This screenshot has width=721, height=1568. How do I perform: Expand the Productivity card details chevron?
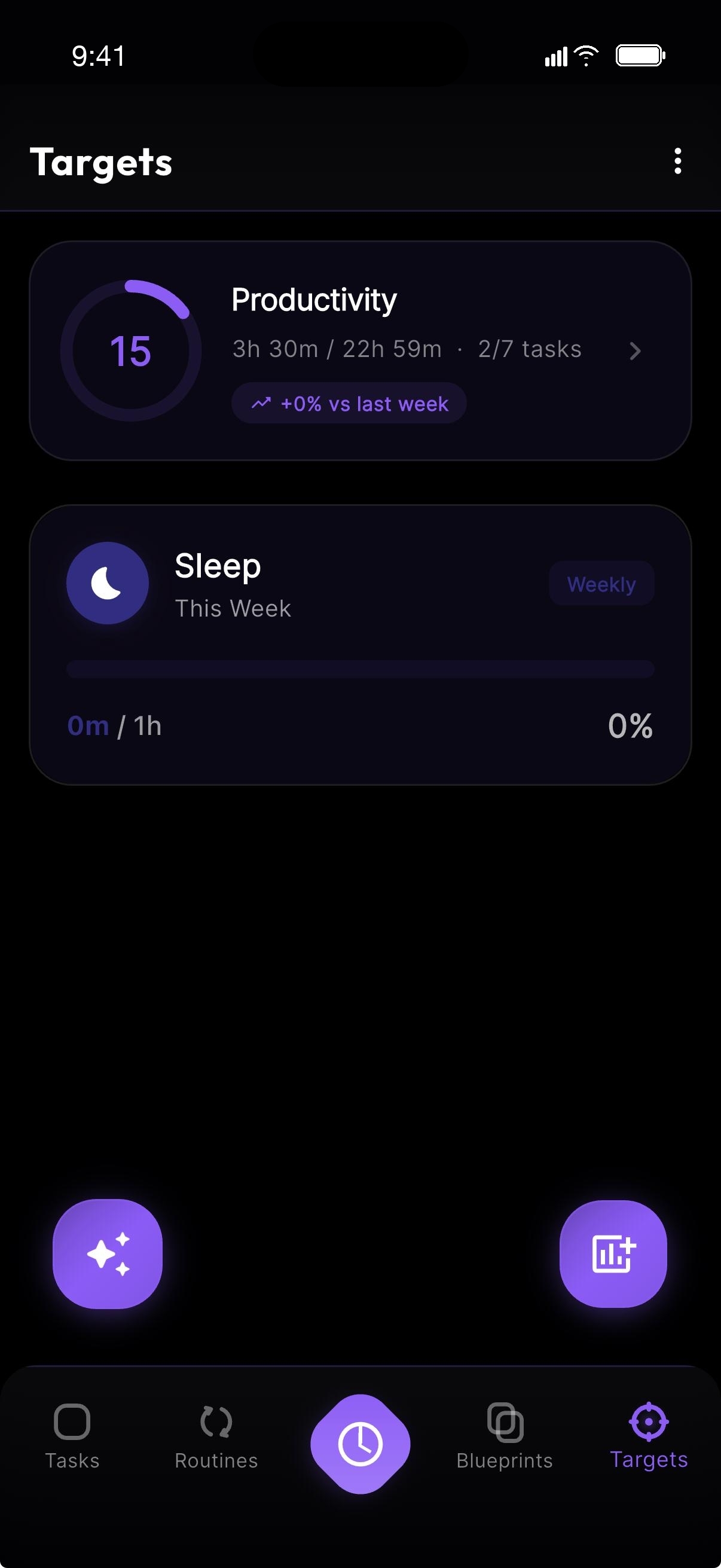(636, 351)
